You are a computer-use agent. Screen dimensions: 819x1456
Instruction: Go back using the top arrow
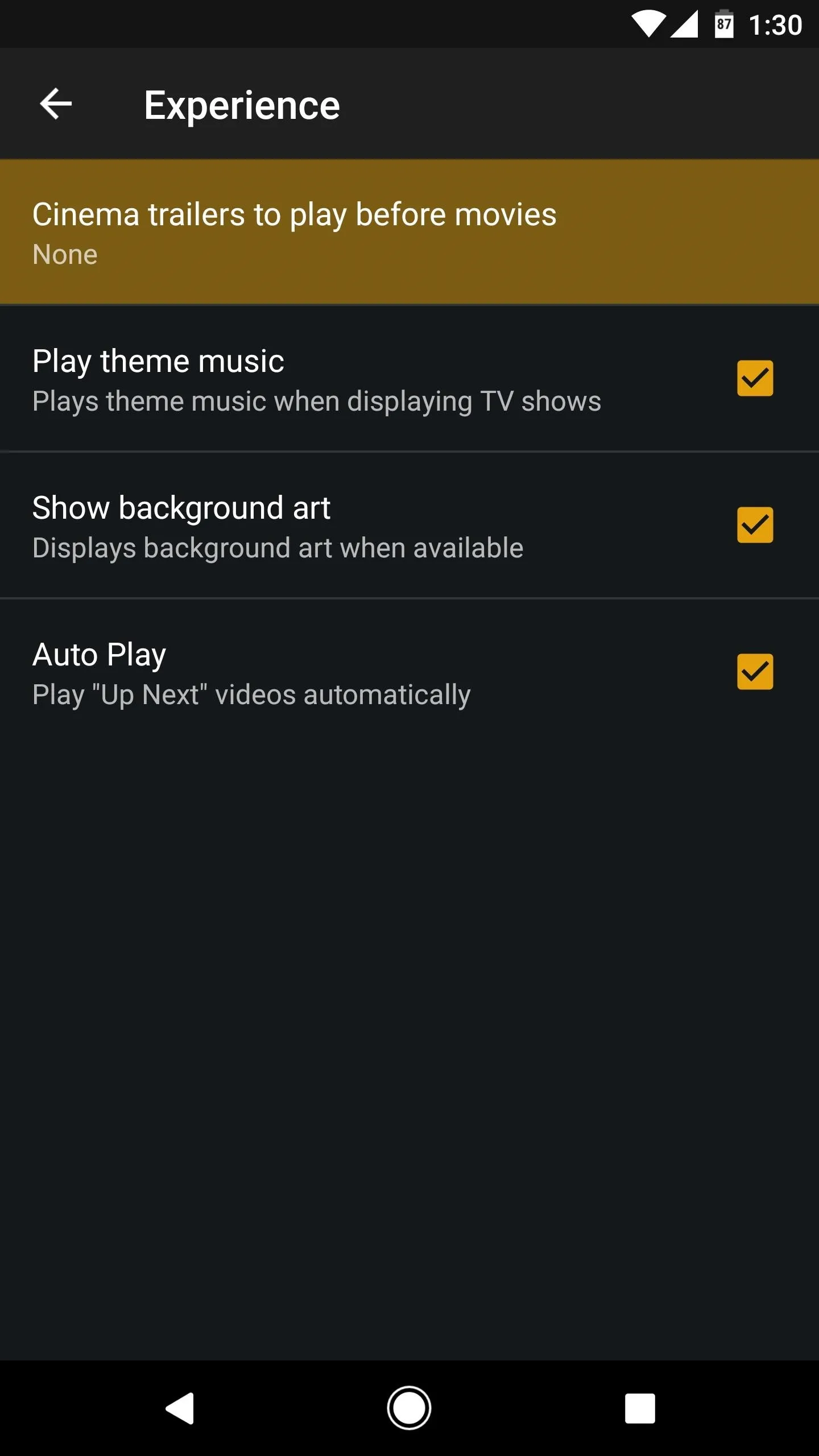coord(56,104)
